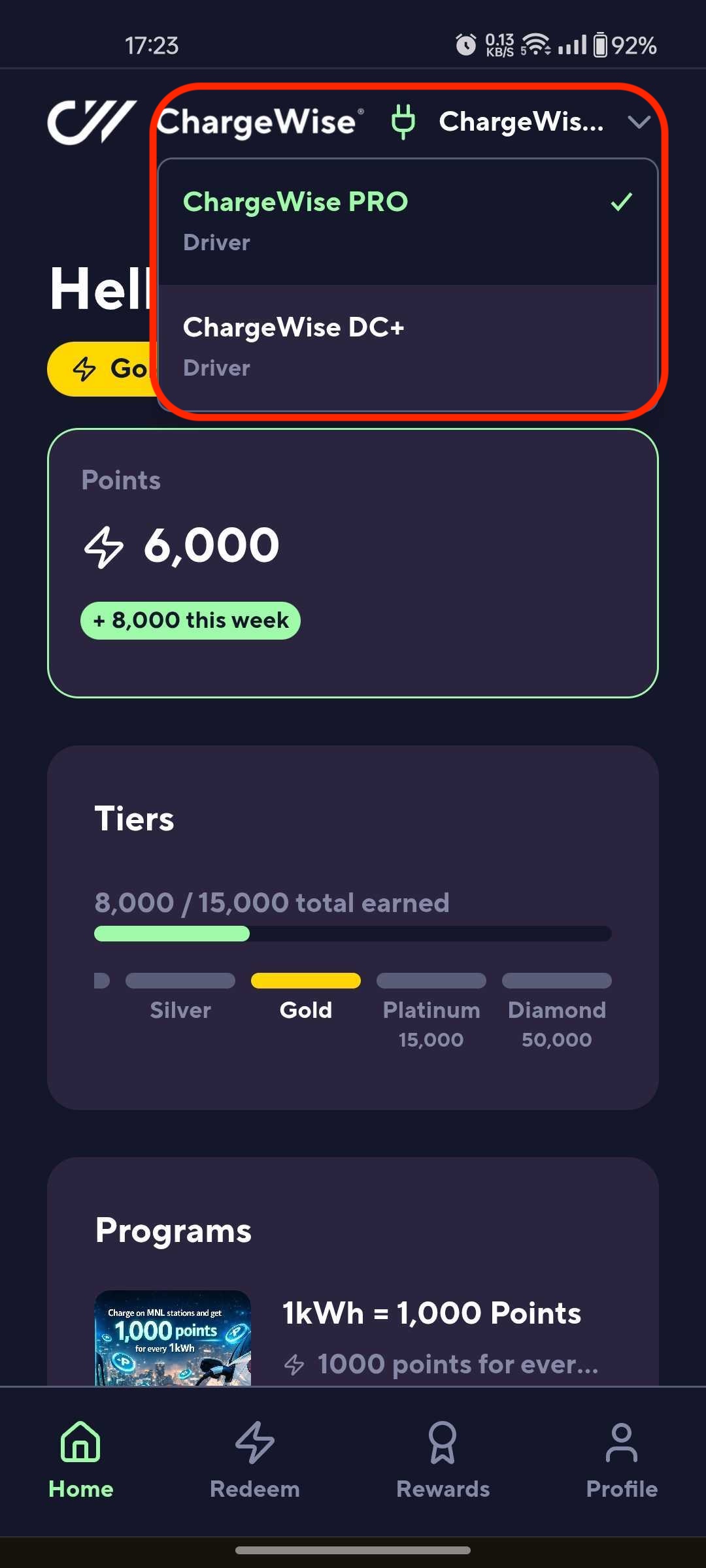Collapse the ChargeWise account dropdown
The height and width of the screenshot is (1568, 706).
(x=638, y=122)
